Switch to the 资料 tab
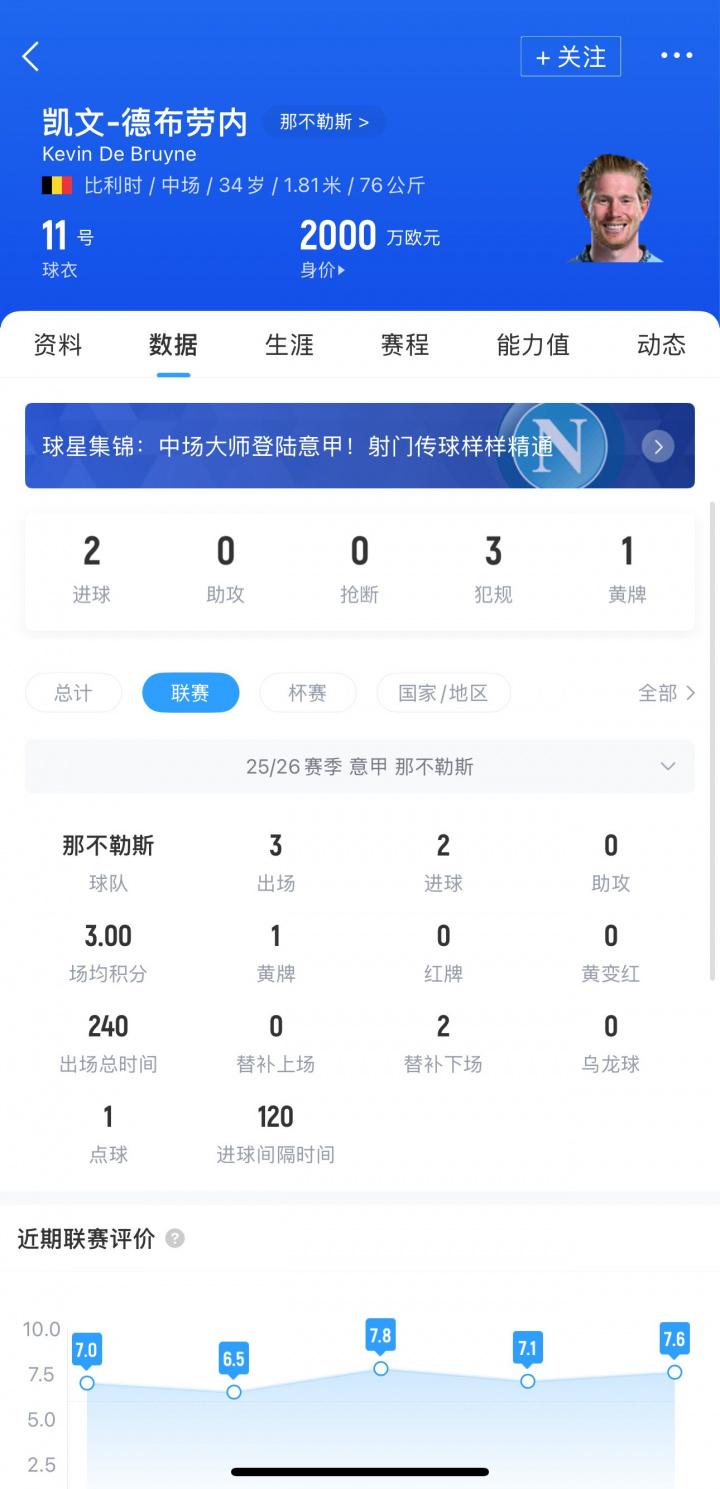720x1489 pixels. point(58,345)
